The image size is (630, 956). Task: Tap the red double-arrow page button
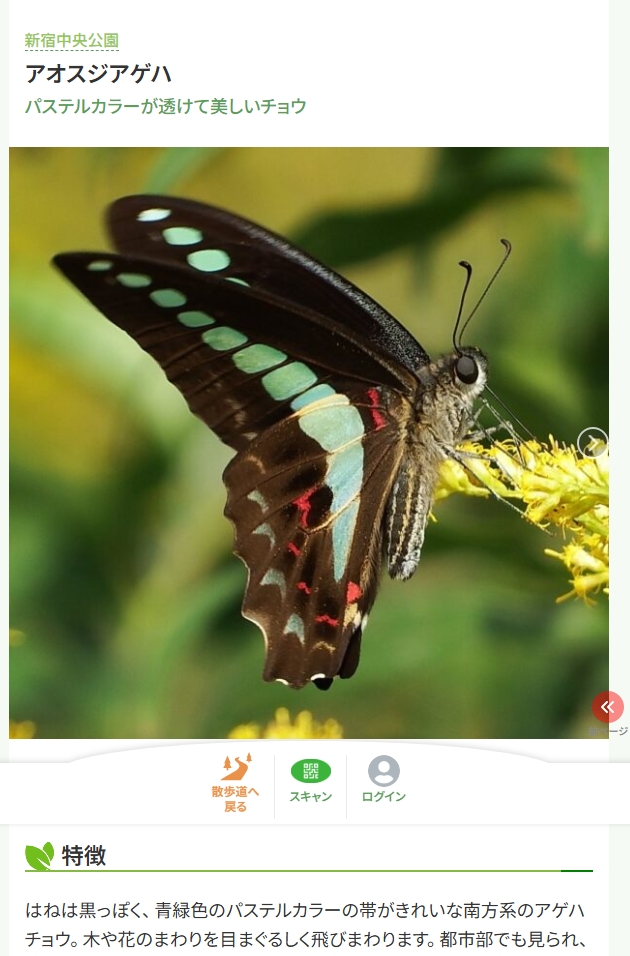(607, 707)
